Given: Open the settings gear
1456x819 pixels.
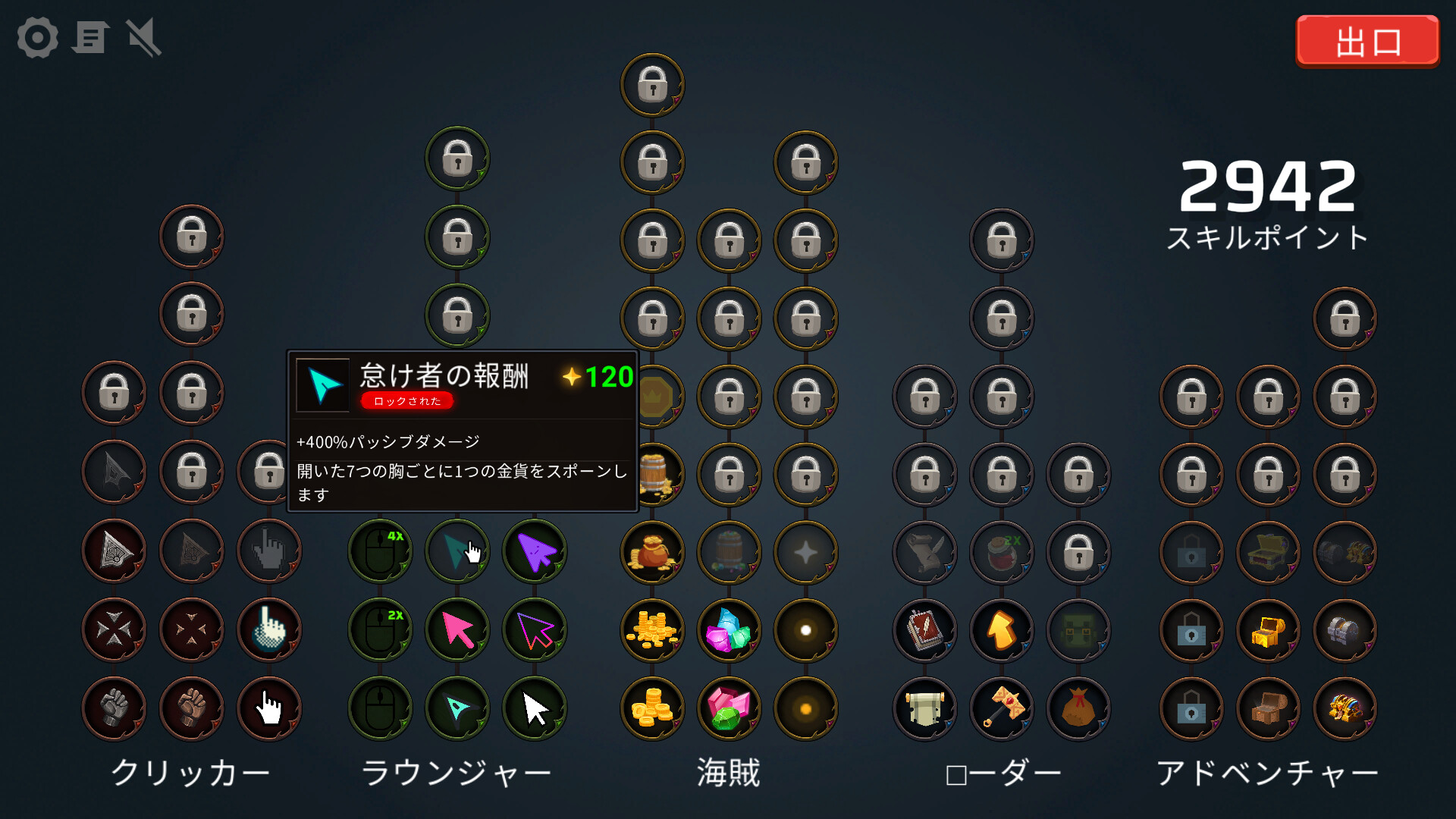Looking at the screenshot, I should pos(37,38).
